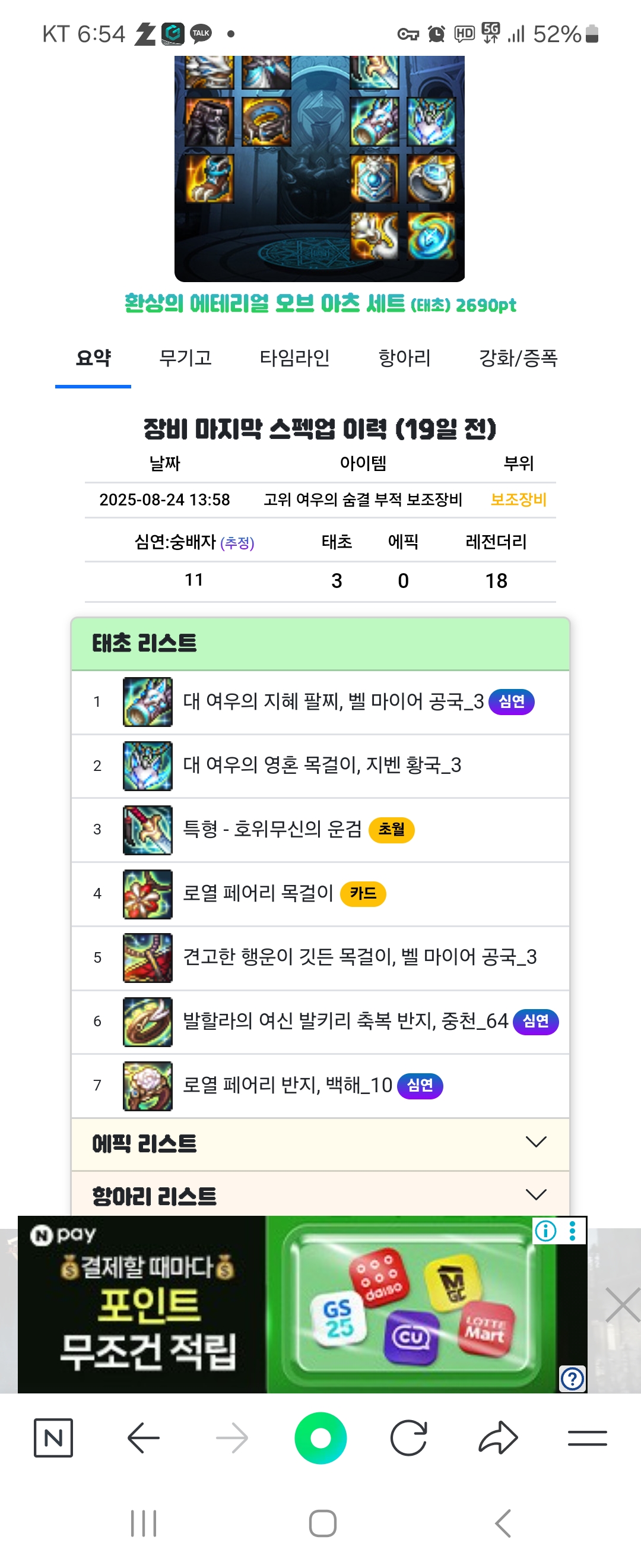Viewport: 641px width, 1568px height.
Task: Go to Naver home with N button
Action: click(53, 1438)
